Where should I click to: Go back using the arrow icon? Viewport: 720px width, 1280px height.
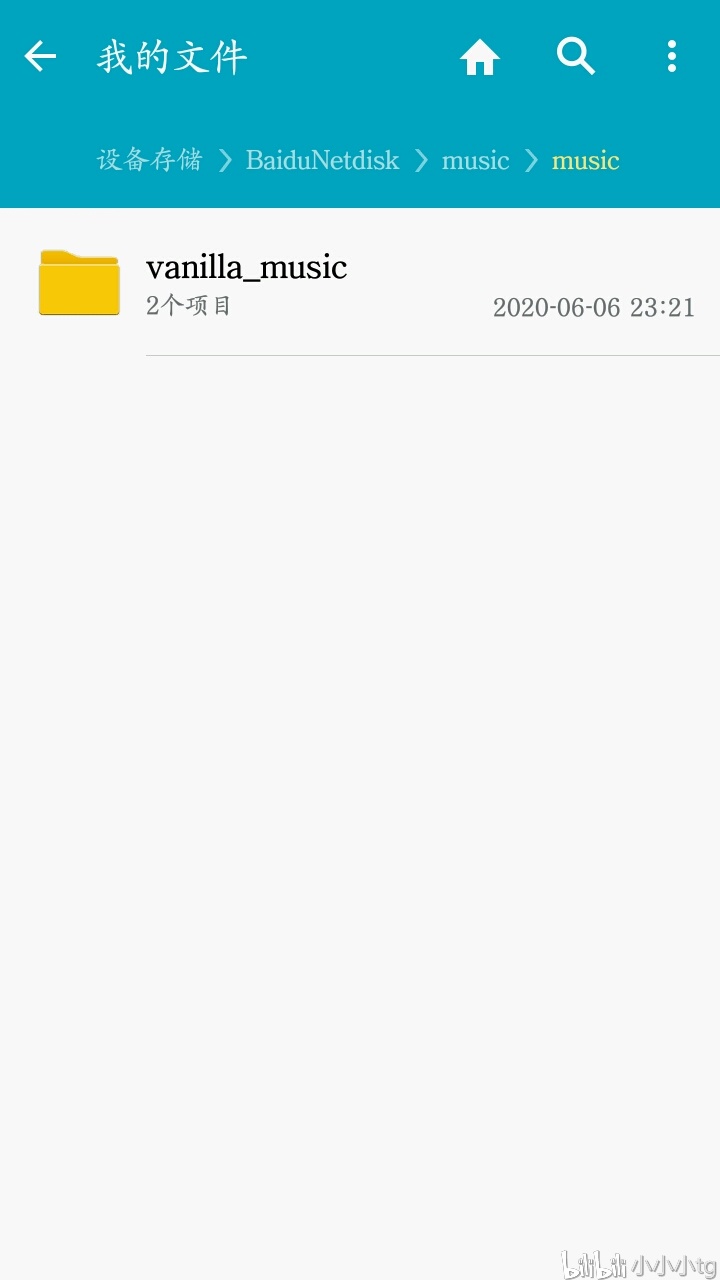[x=40, y=57]
